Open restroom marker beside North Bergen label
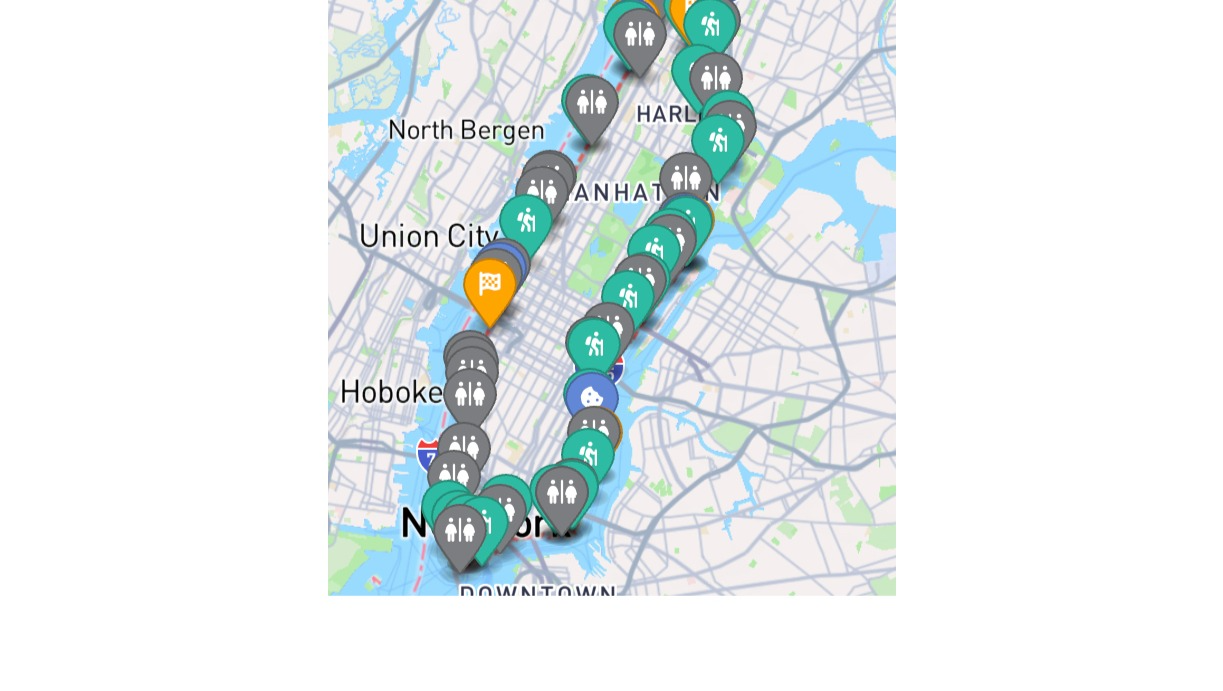 pos(592,102)
